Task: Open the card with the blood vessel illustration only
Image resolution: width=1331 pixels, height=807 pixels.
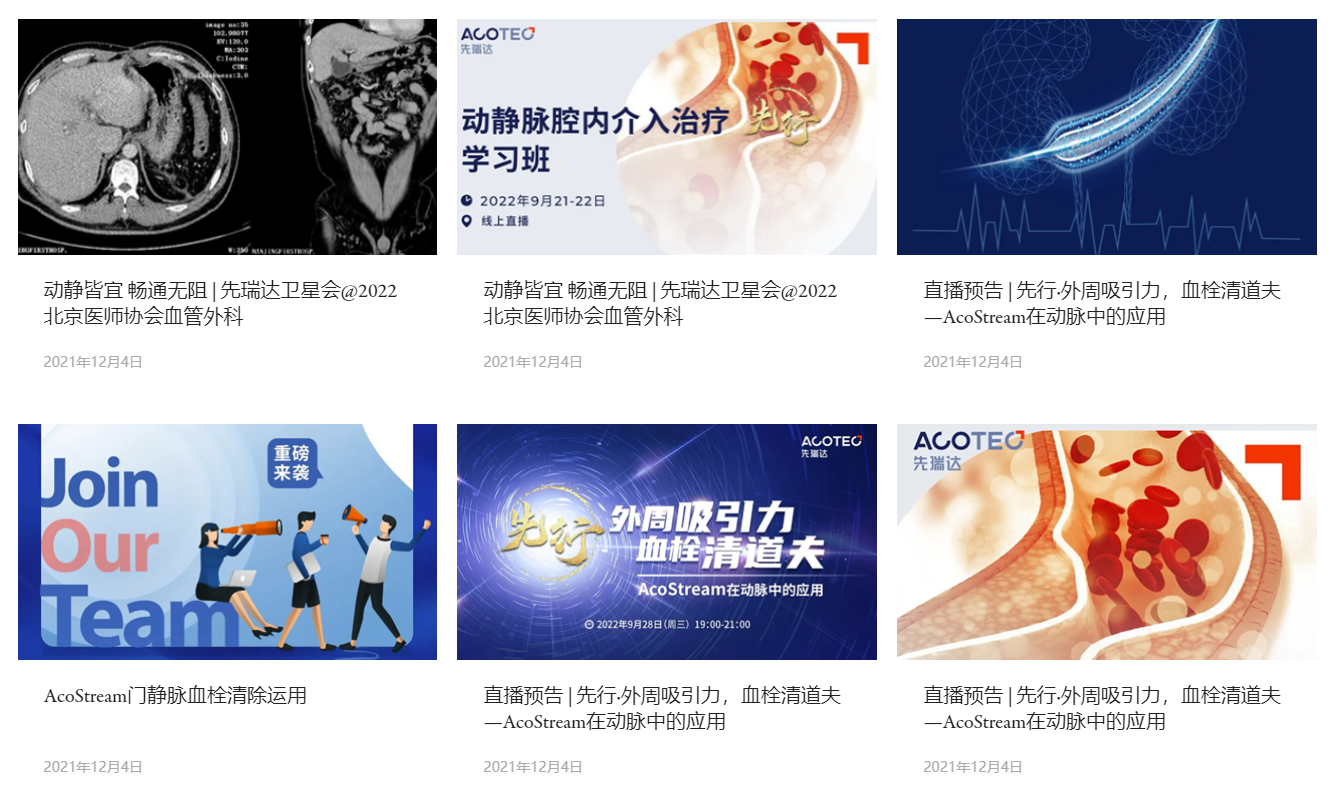Action: tap(1106, 542)
